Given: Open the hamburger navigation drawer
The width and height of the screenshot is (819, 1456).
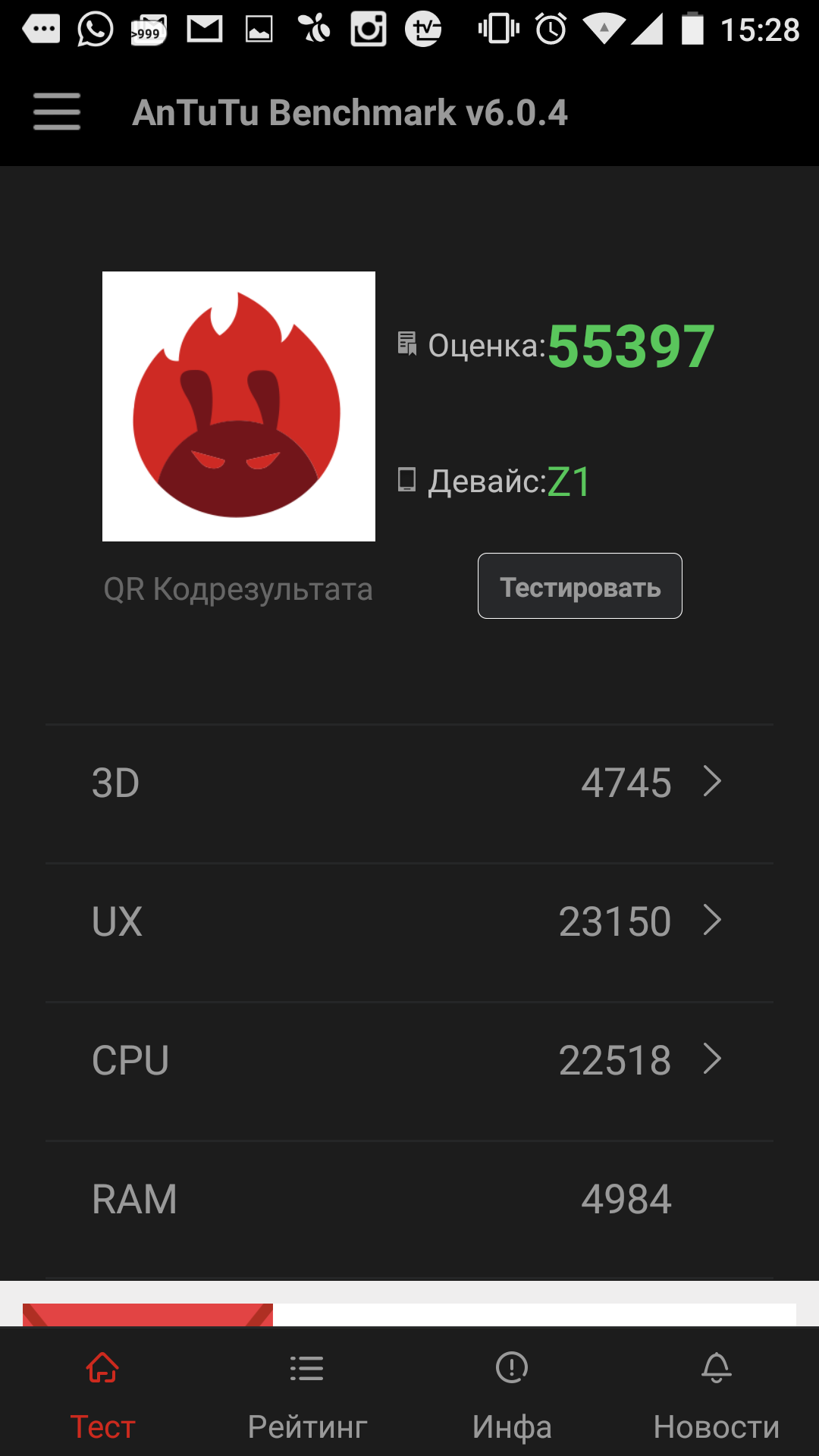Looking at the screenshot, I should (x=57, y=111).
